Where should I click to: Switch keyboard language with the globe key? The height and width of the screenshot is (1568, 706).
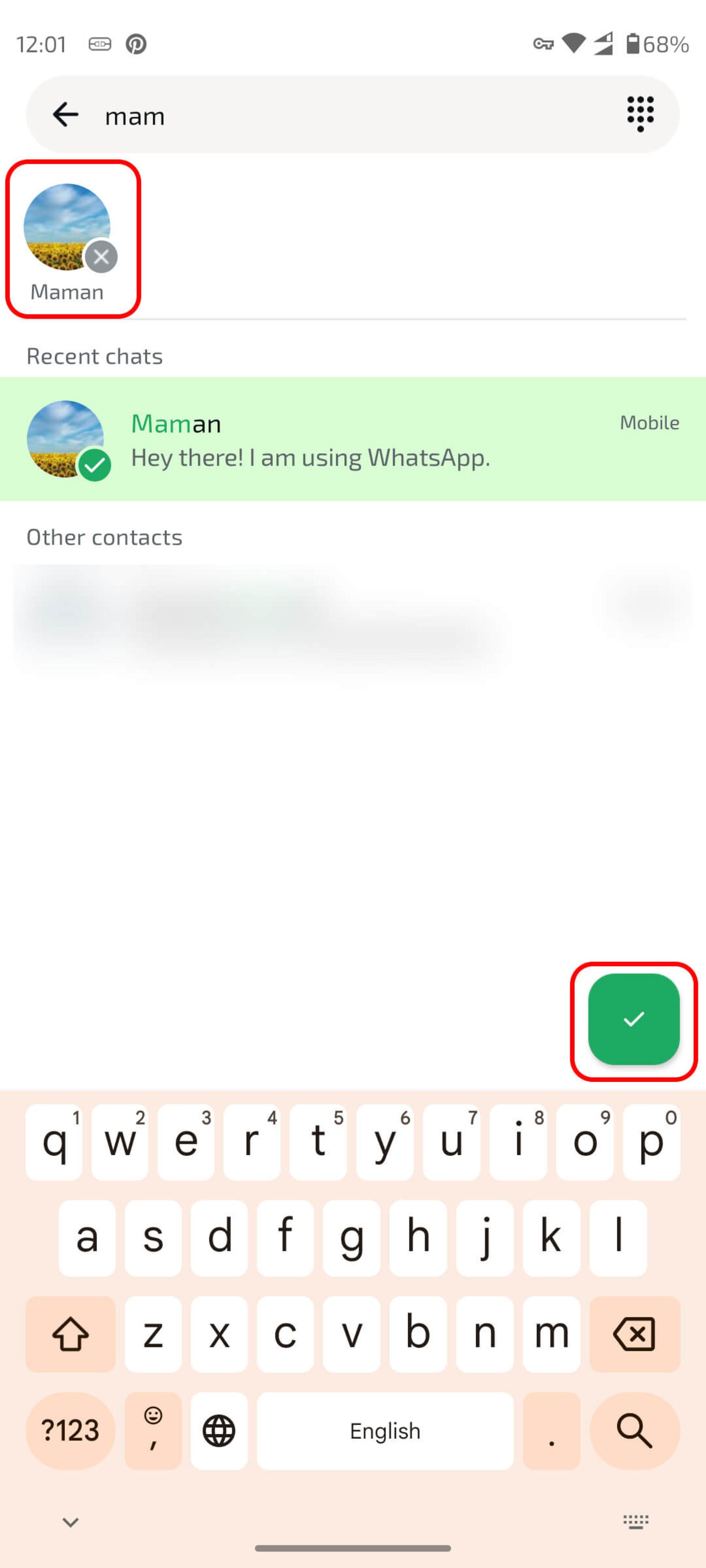coord(219,1431)
